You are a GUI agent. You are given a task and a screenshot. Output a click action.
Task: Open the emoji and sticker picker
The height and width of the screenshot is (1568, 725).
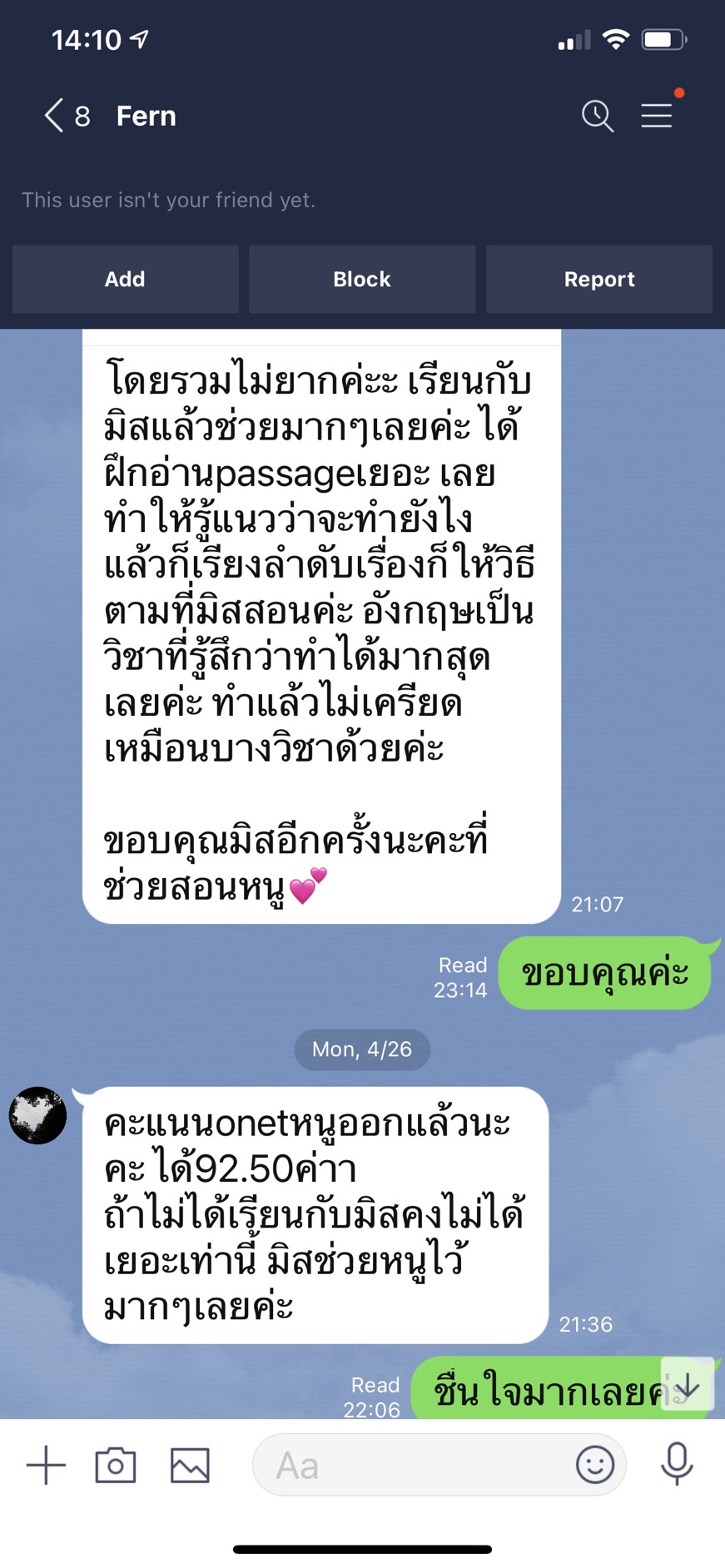(594, 1465)
